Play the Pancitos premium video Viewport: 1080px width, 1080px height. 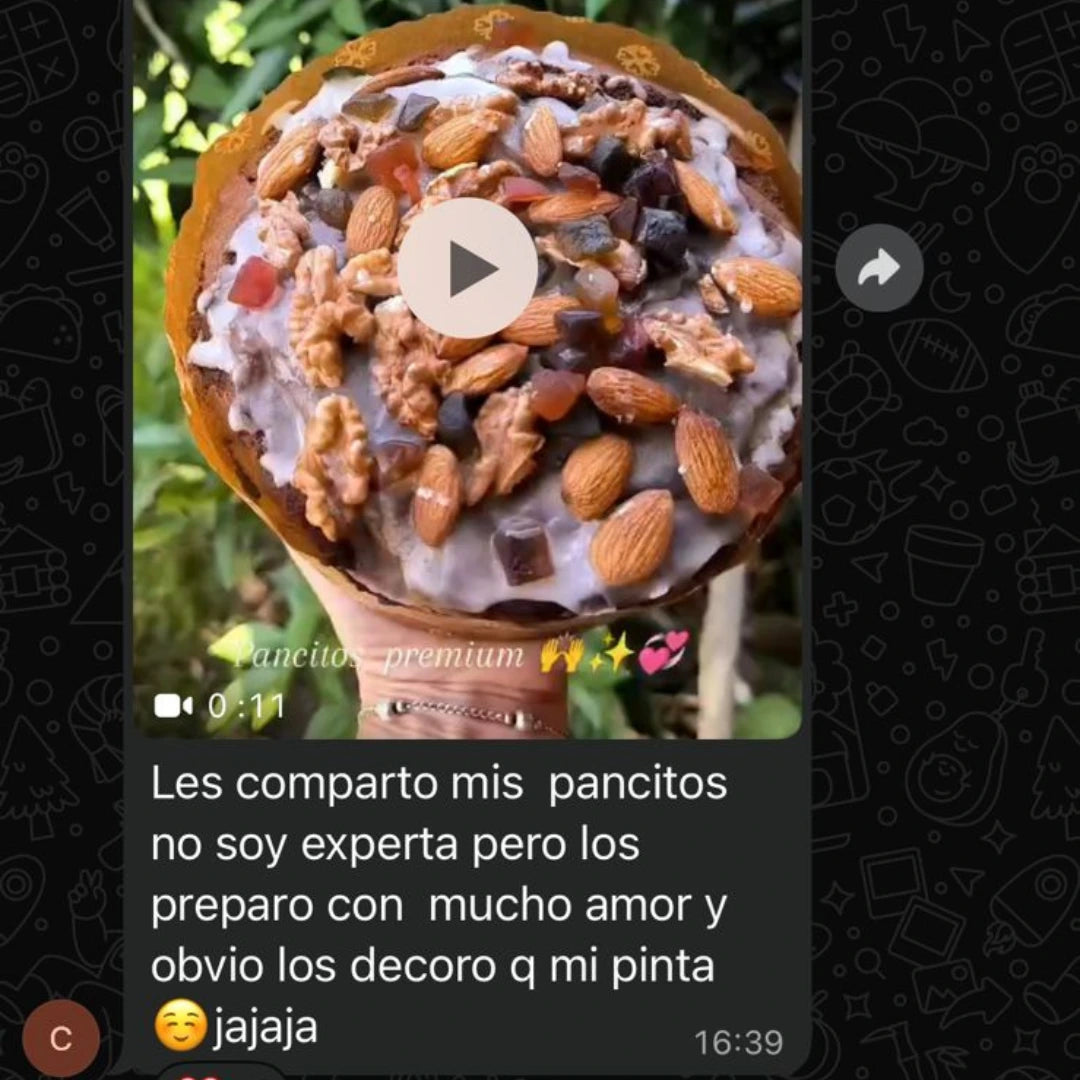pos(468,268)
